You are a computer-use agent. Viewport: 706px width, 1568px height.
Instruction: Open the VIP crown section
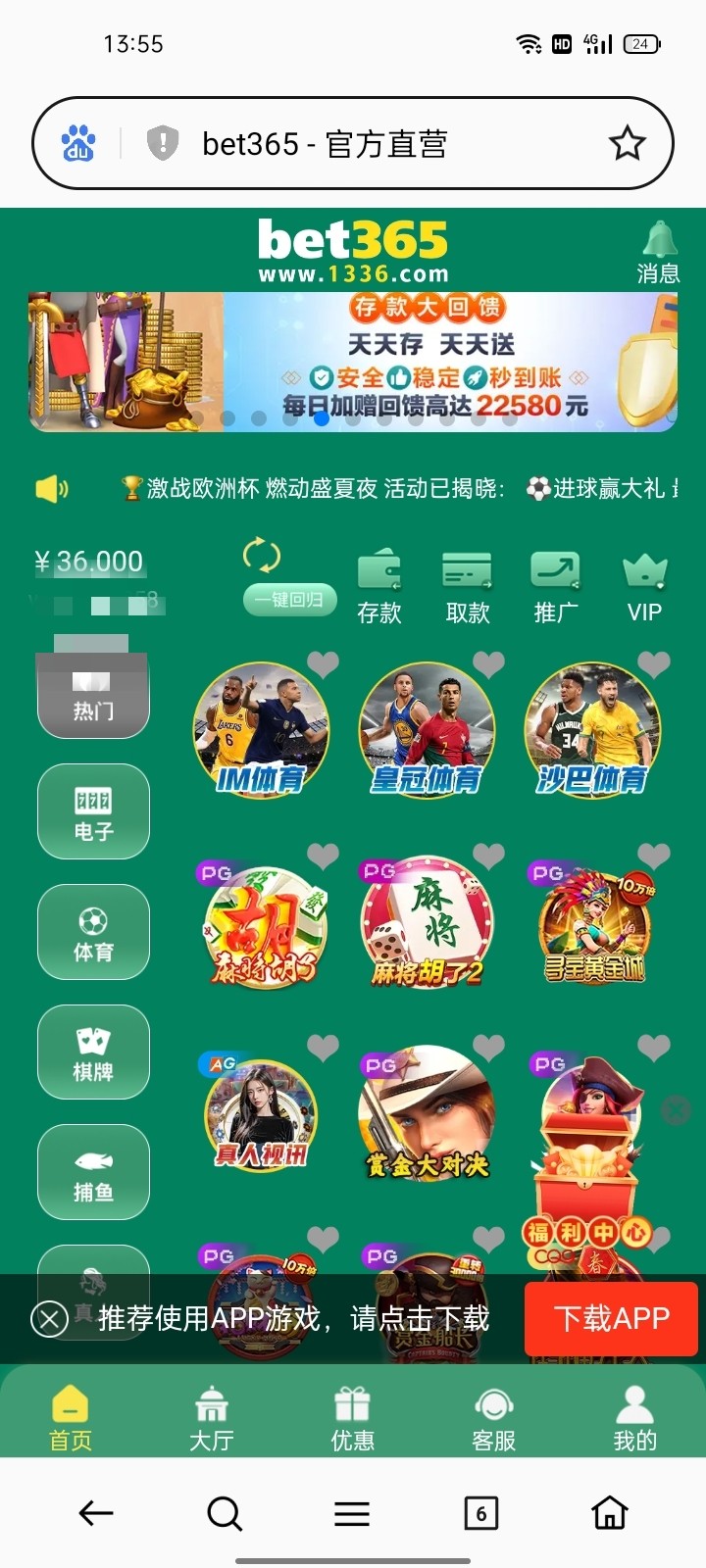click(x=644, y=586)
